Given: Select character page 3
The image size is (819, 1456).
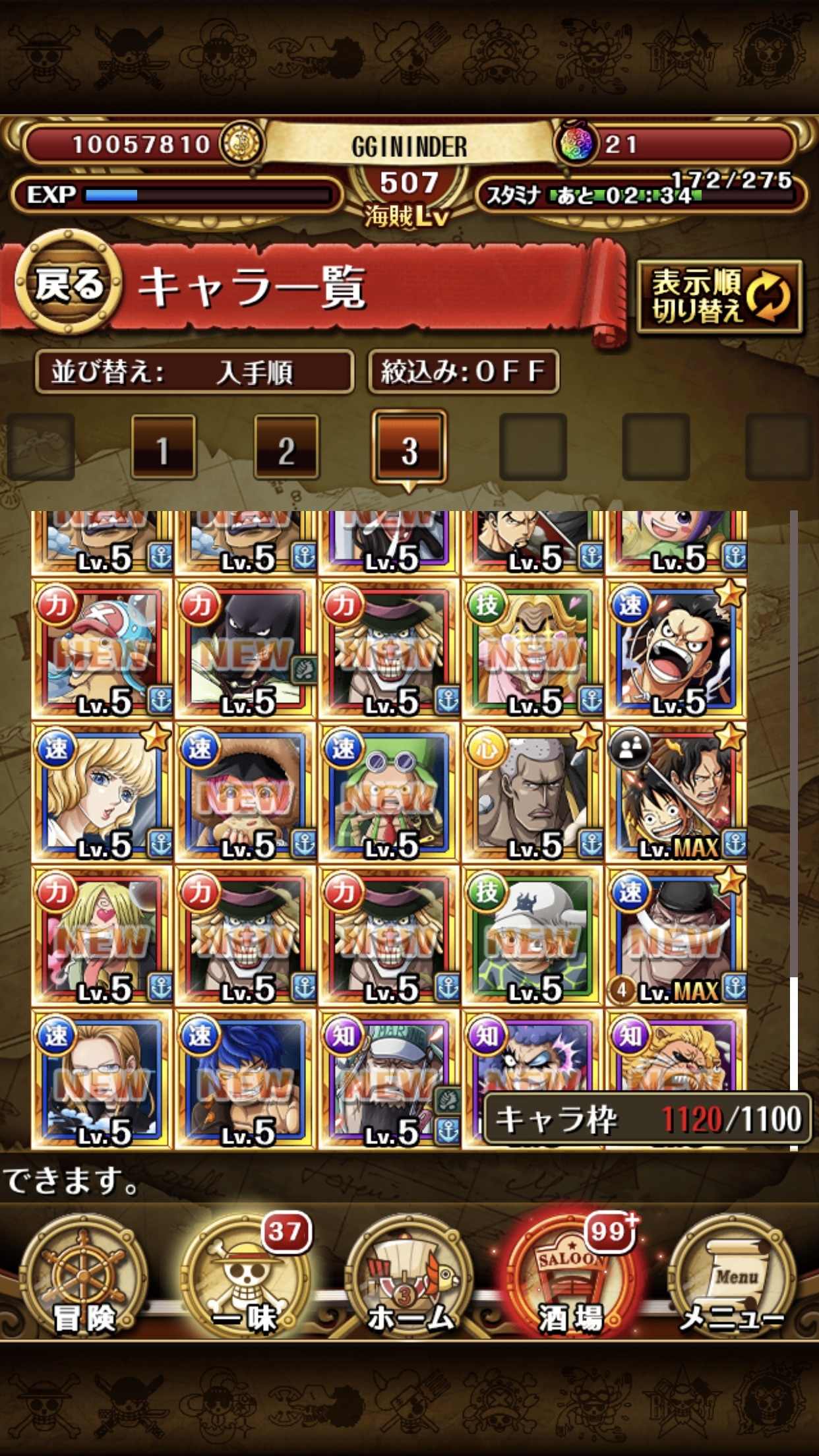Looking at the screenshot, I should [x=409, y=447].
